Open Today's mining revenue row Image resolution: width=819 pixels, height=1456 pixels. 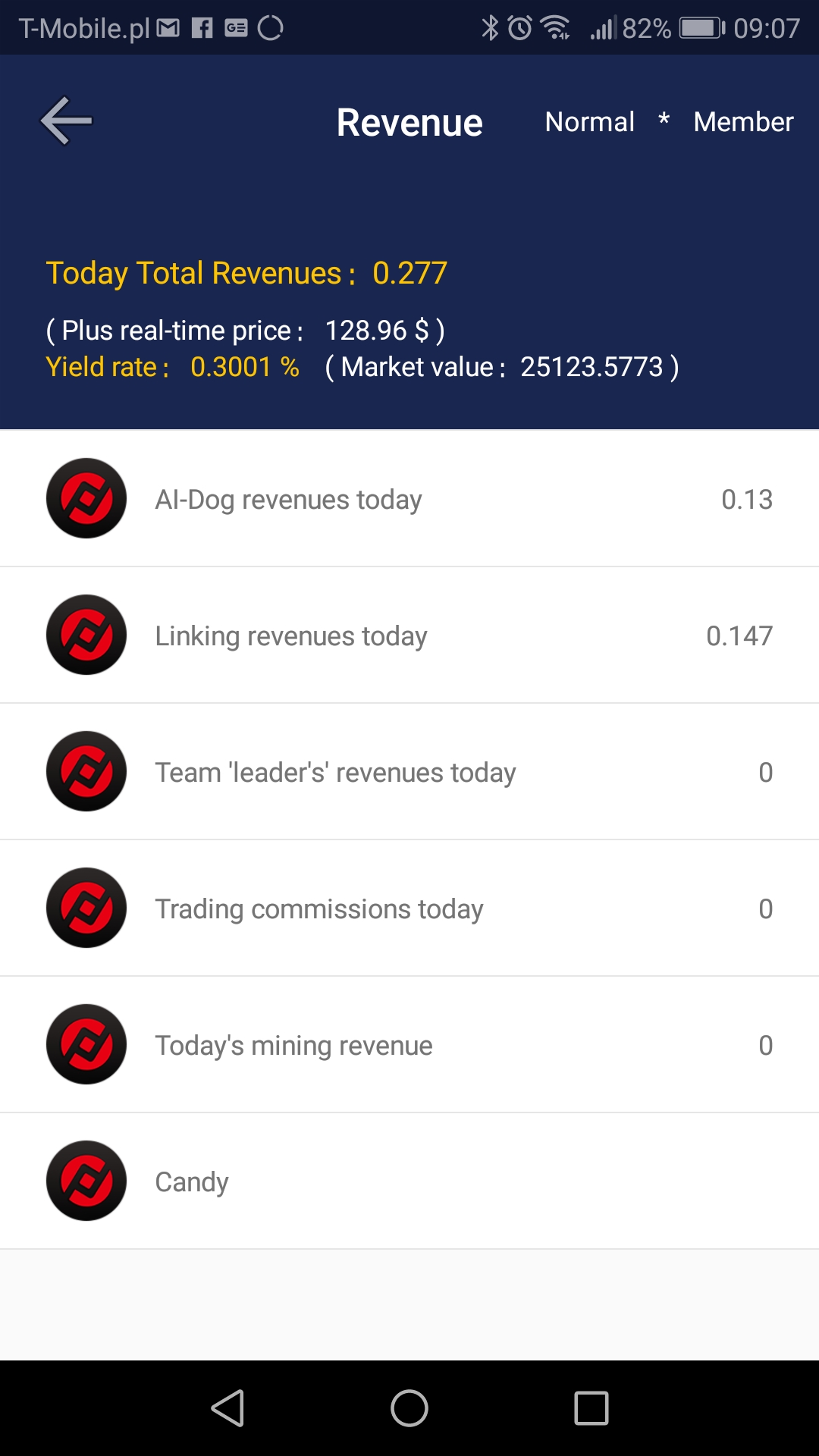point(409,1044)
